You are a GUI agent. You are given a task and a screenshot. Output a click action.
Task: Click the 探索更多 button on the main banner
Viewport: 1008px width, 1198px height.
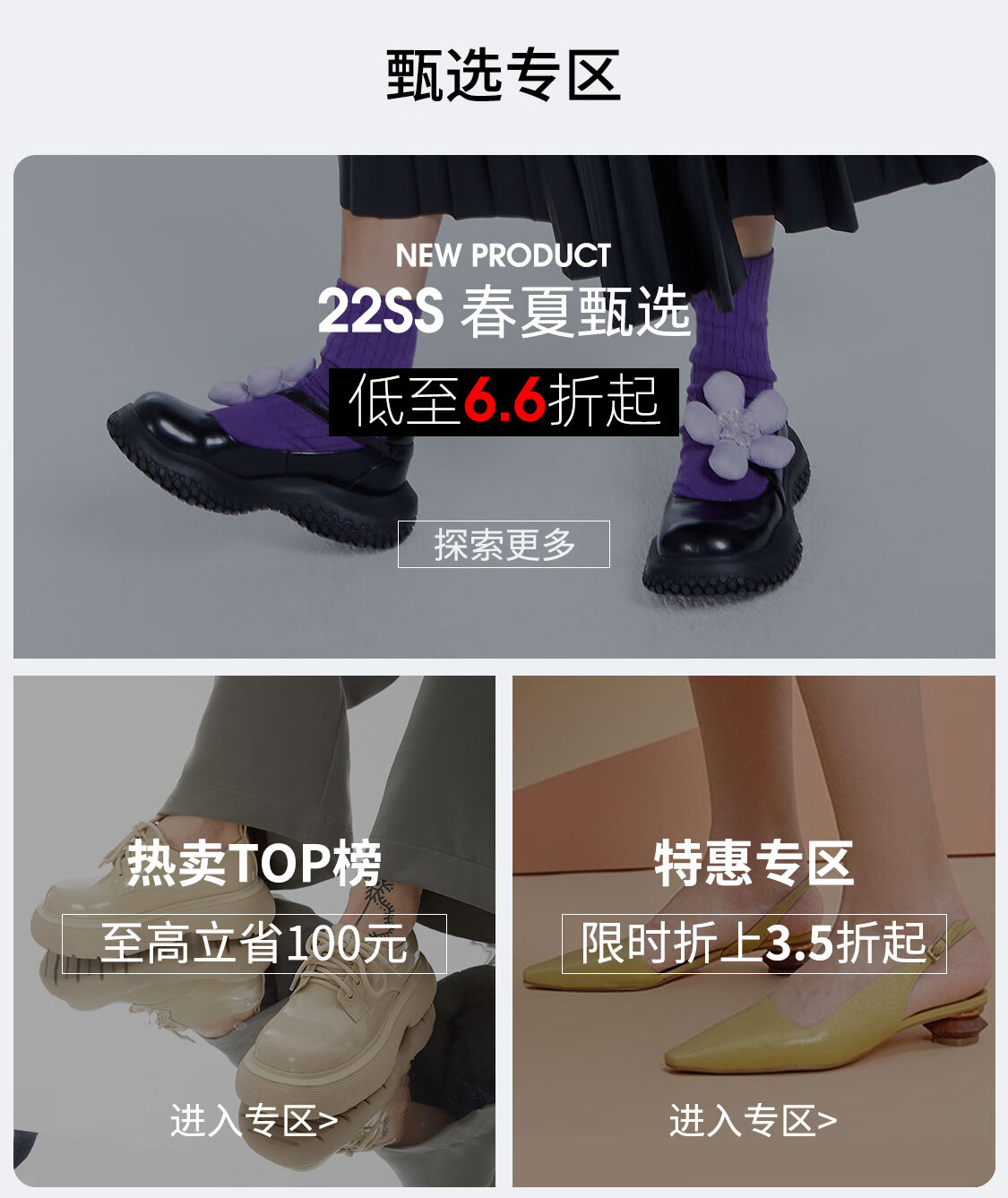504,544
